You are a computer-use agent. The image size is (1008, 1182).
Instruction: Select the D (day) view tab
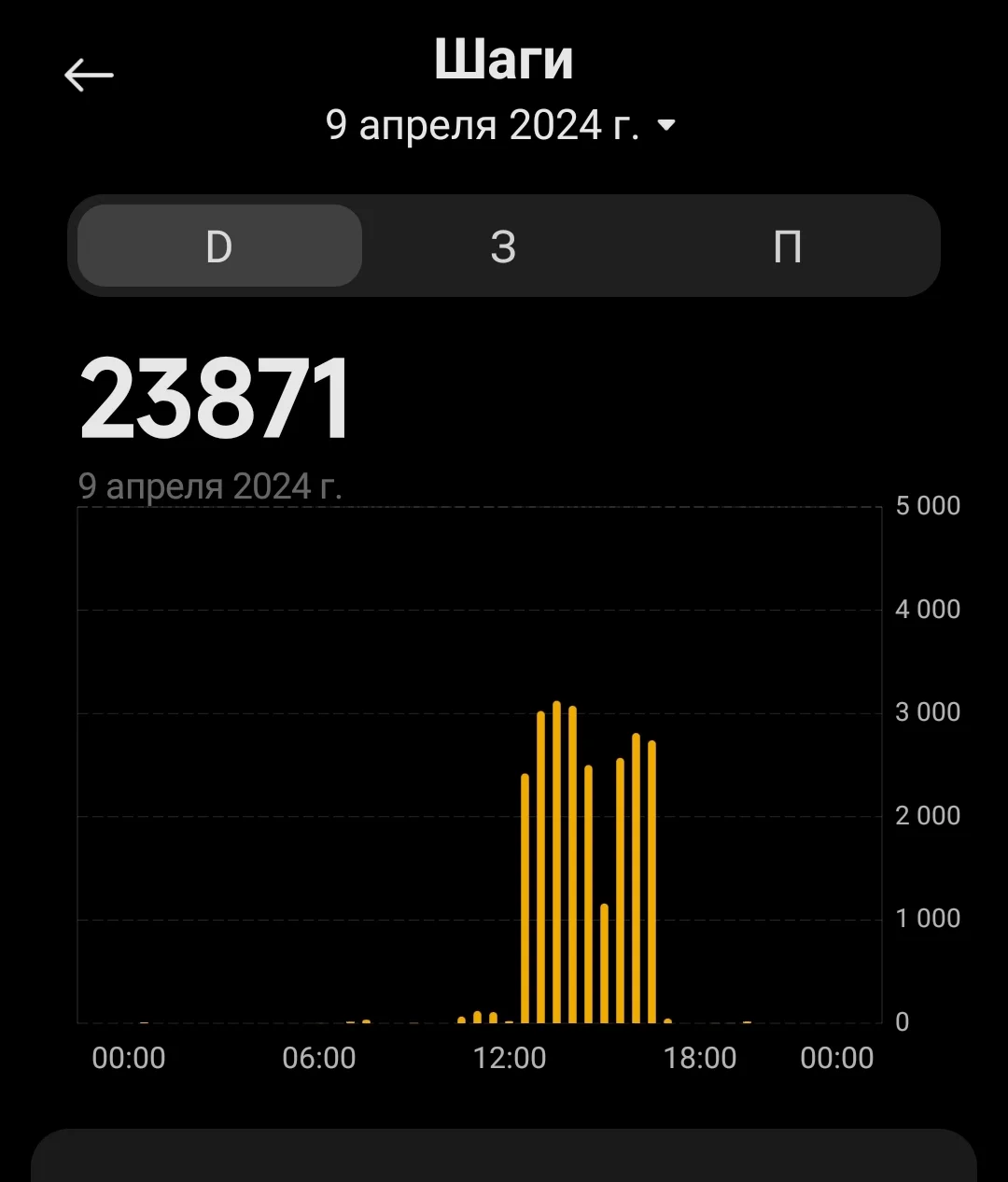[x=217, y=246]
